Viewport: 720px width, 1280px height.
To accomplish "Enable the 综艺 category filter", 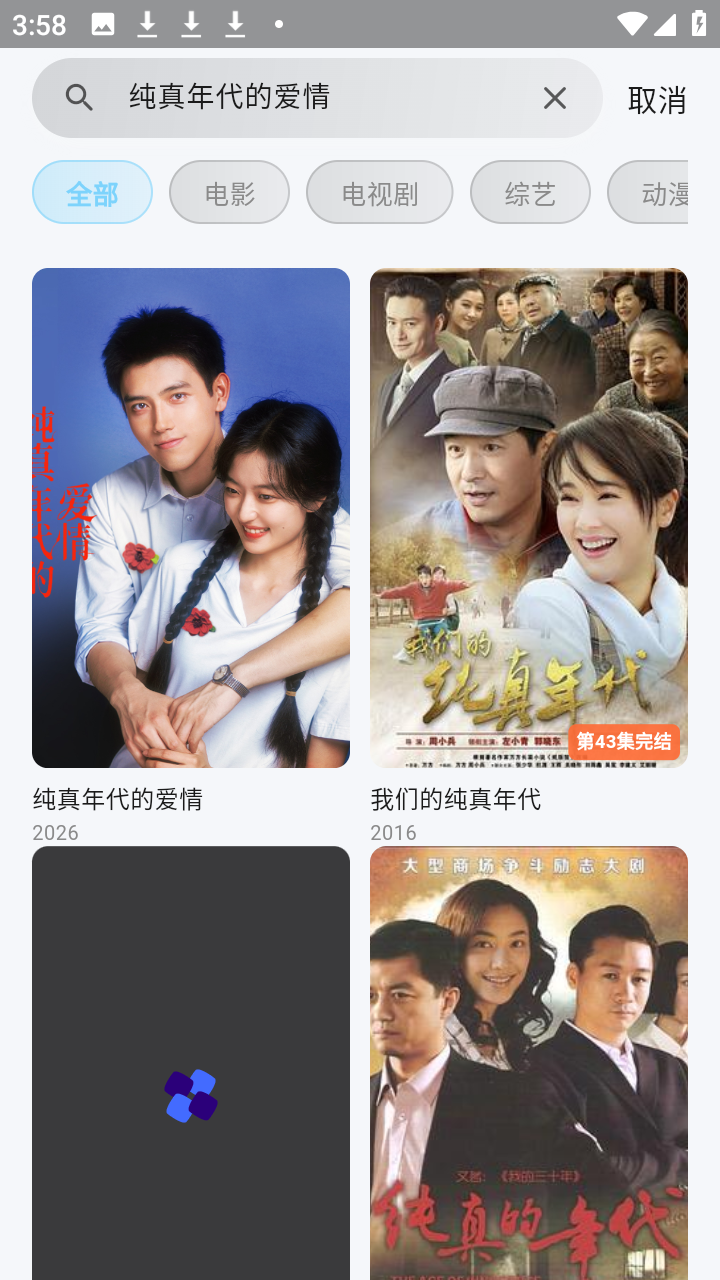I will point(530,191).
